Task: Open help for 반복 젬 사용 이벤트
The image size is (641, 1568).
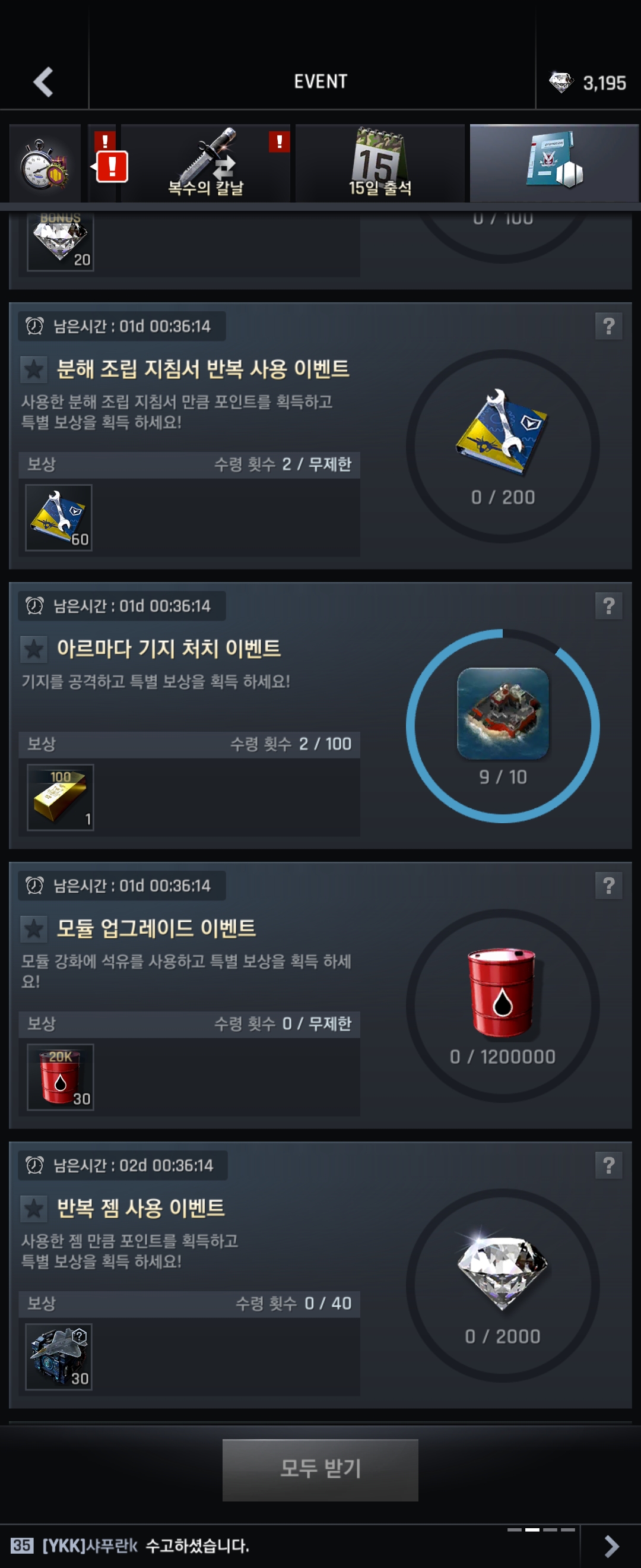Action: point(608,1165)
